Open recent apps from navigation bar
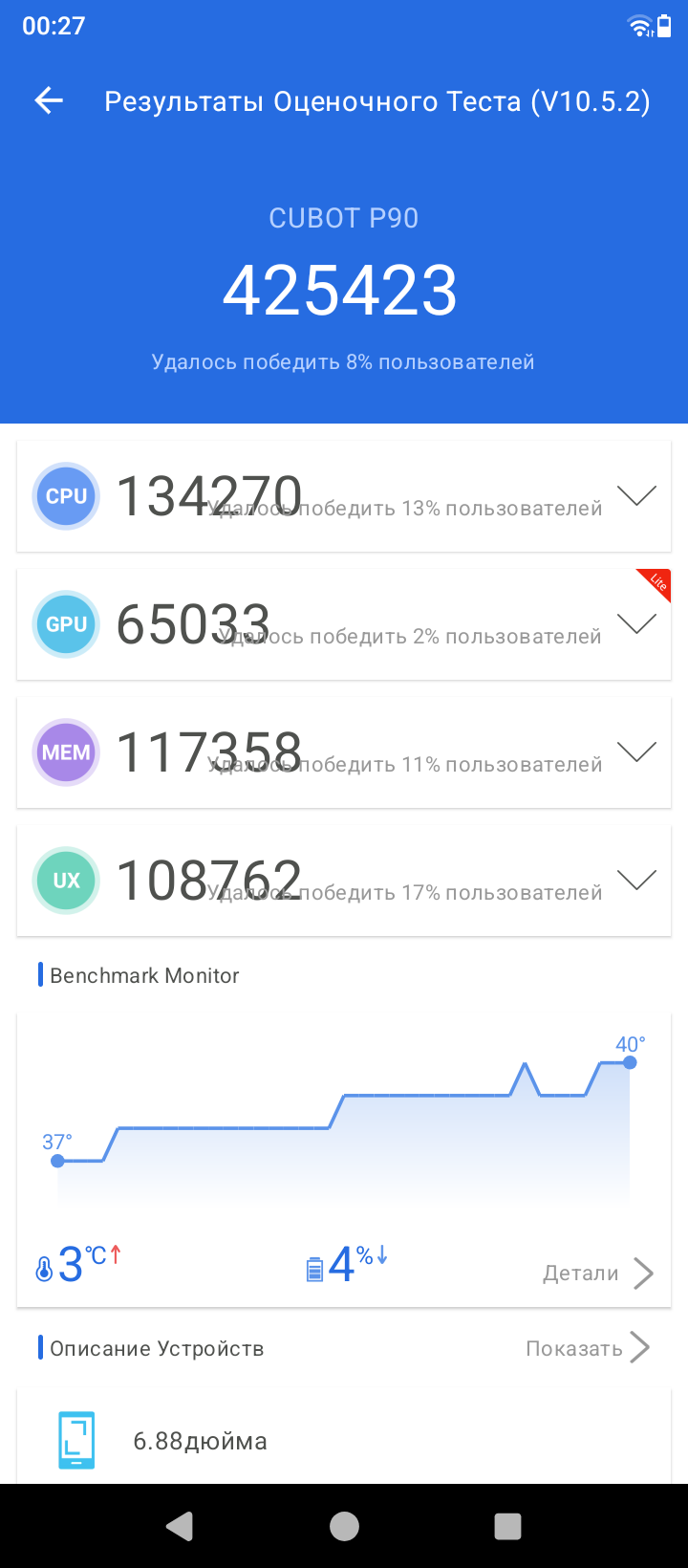The image size is (688, 1568). (x=507, y=1526)
